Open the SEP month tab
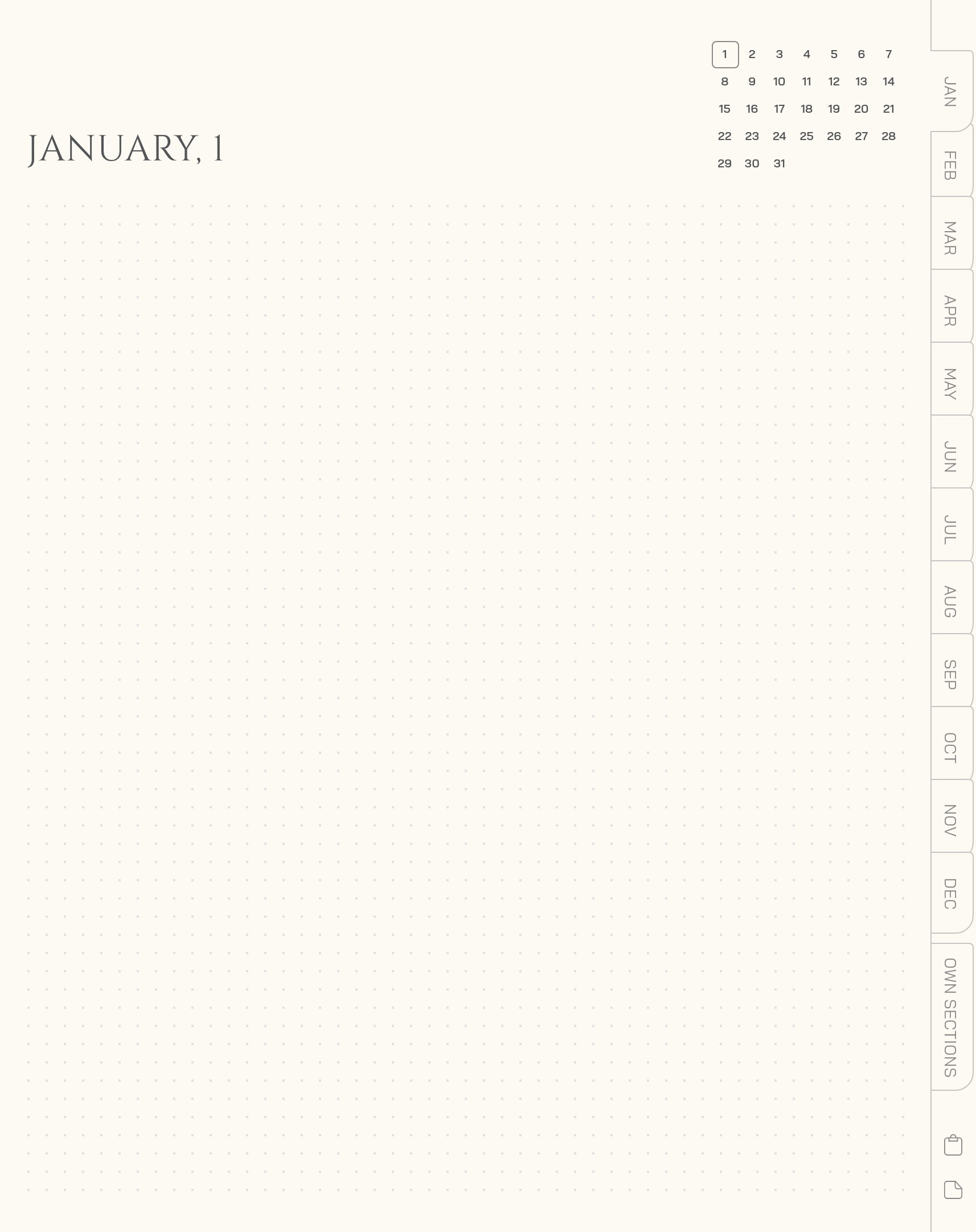The height and width of the screenshot is (1232, 976). coord(950,674)
